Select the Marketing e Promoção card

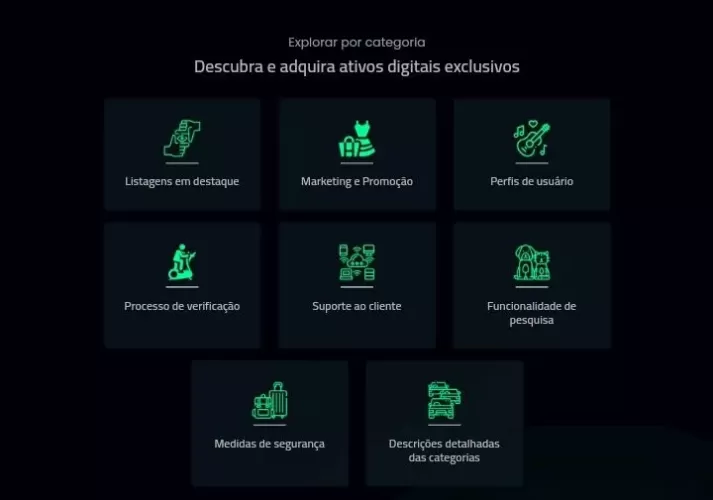point(357,154)
